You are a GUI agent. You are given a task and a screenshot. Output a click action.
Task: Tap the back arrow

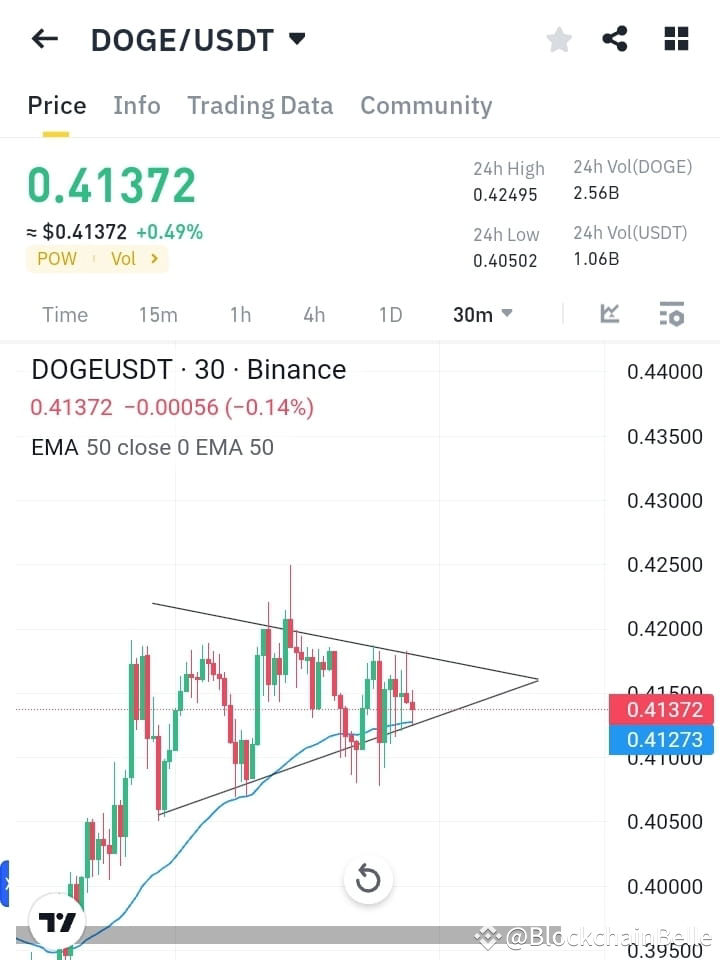tap(43, 38)
